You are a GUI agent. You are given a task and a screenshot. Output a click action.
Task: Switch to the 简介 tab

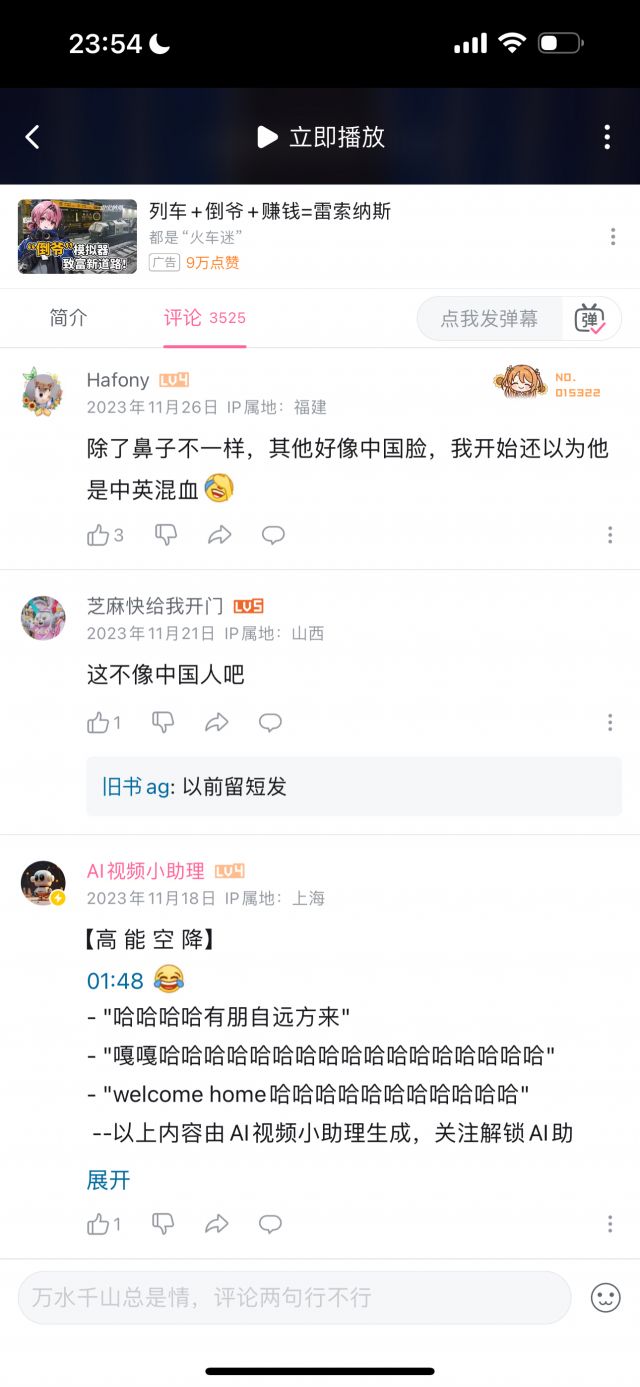click(x=69, y=318)
